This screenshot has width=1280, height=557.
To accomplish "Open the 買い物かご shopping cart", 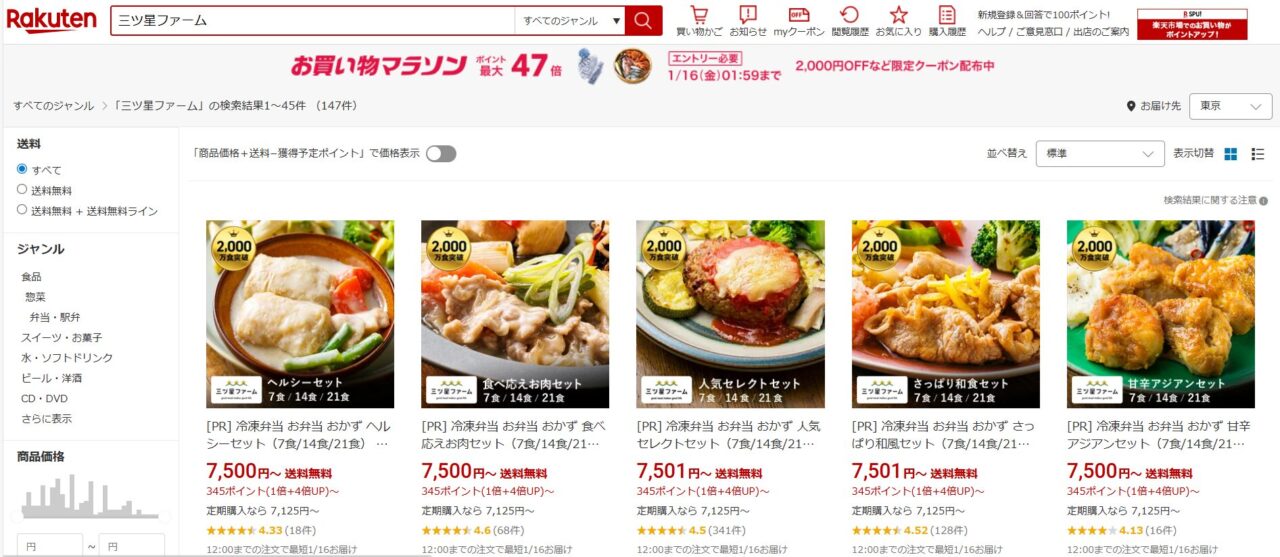I will click(x=699, y=21).
